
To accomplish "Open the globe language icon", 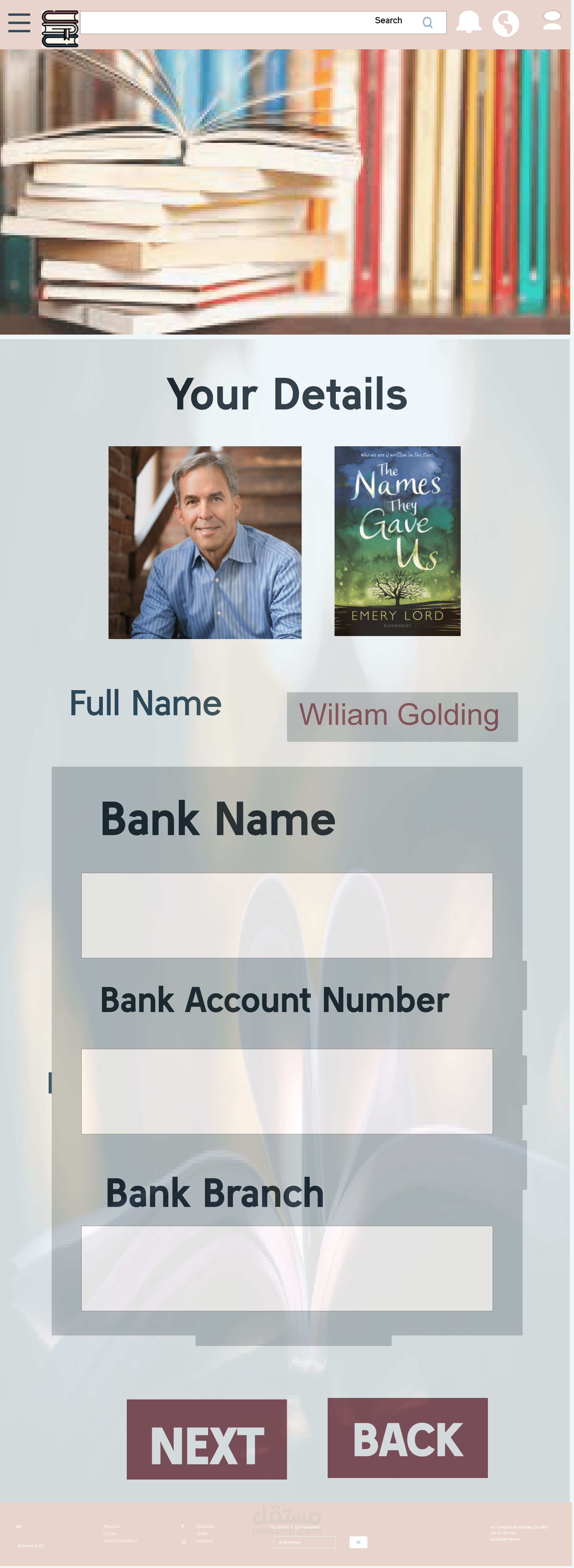I will [x=505, y=24].
